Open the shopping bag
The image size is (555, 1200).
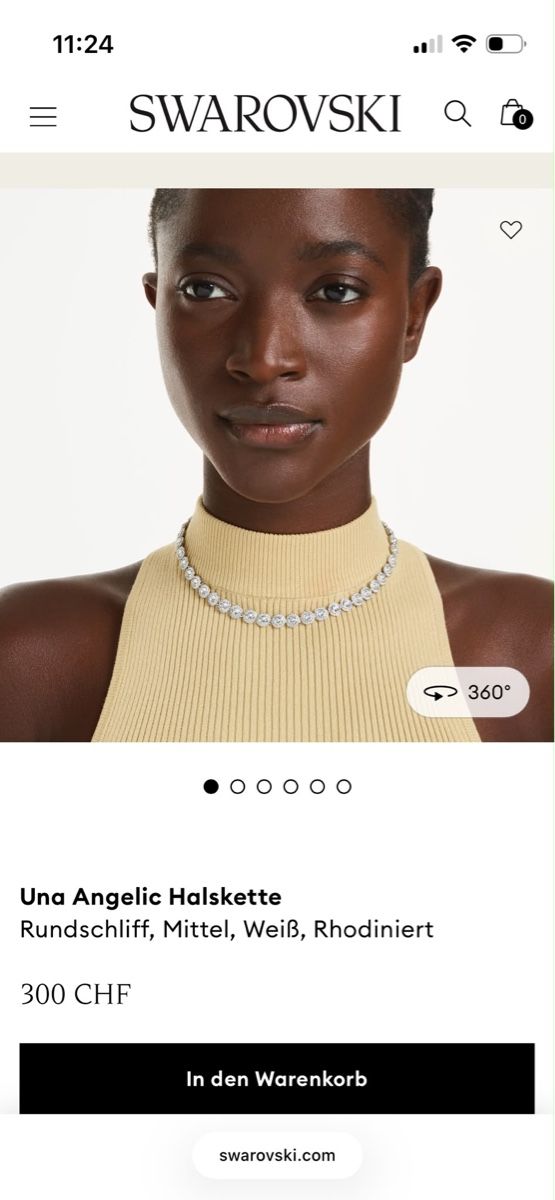[x=514, y=113]
